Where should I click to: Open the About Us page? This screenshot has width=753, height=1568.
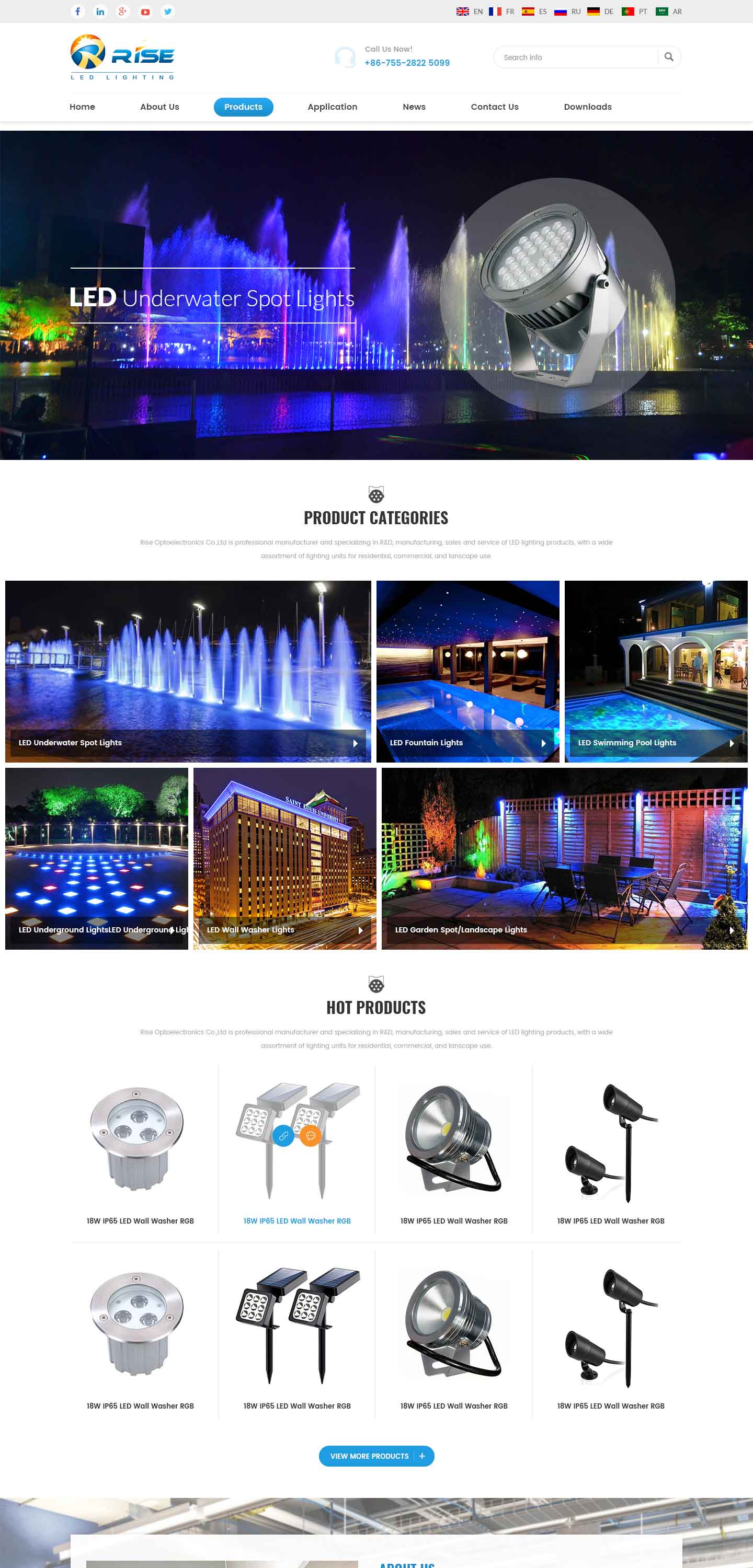[159, 107]
